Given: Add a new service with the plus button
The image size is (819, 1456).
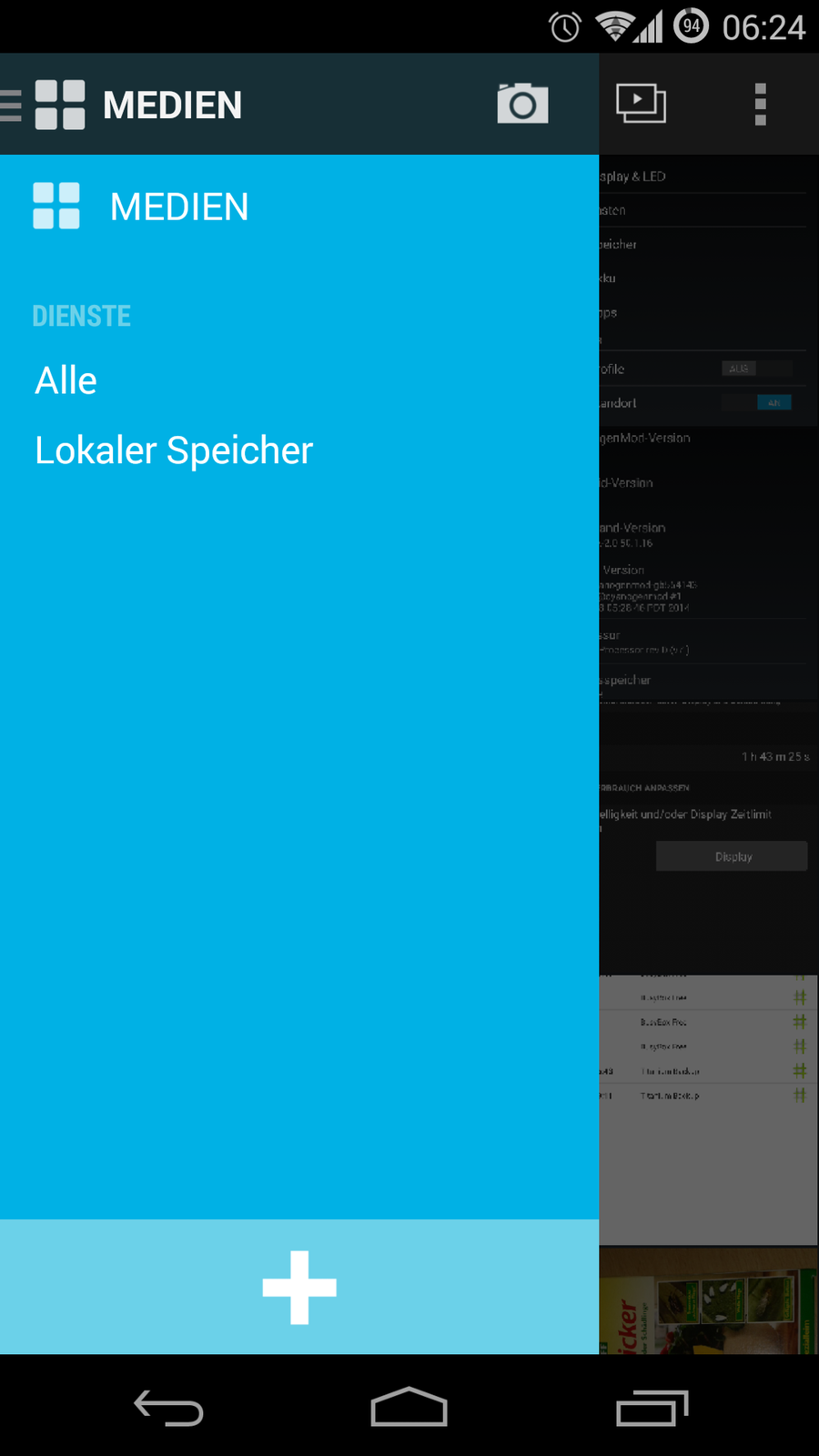Looking at the screenshot, I should 299,1287.
